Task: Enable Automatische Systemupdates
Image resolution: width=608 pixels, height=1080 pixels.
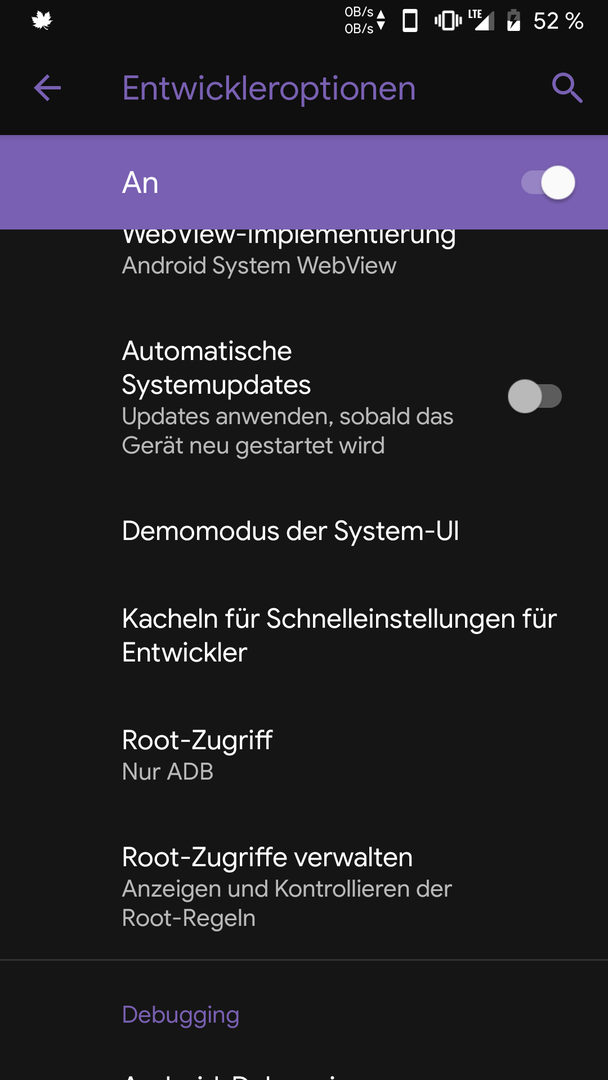Action: click(x=534, y=396)
